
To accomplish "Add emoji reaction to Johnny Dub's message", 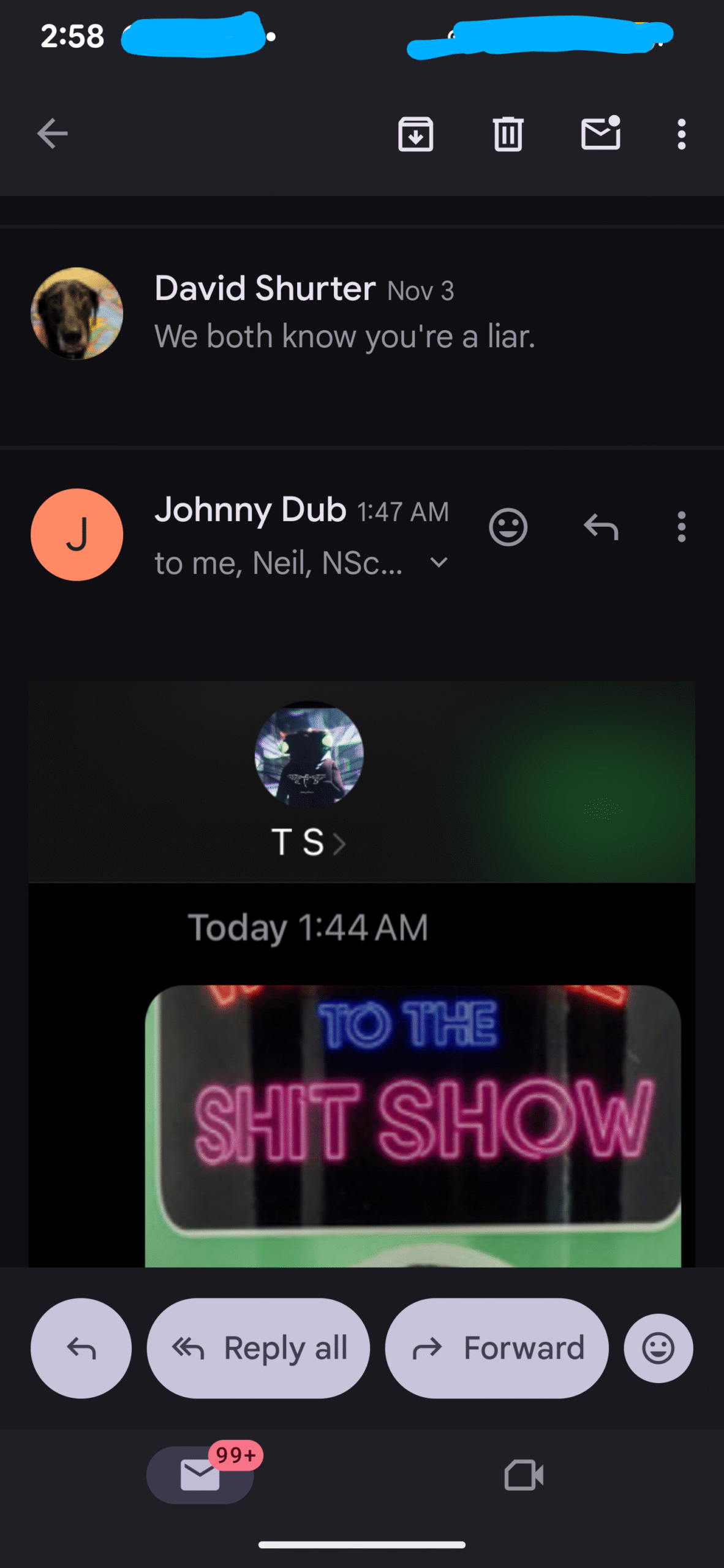I will [508, 527].
